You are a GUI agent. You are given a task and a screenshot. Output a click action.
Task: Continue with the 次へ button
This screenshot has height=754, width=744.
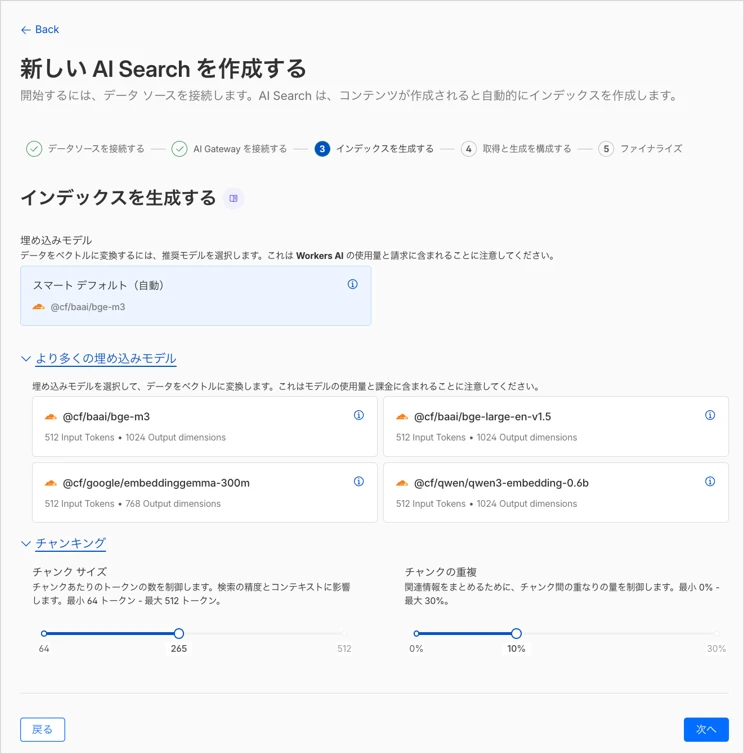[706, 729]
